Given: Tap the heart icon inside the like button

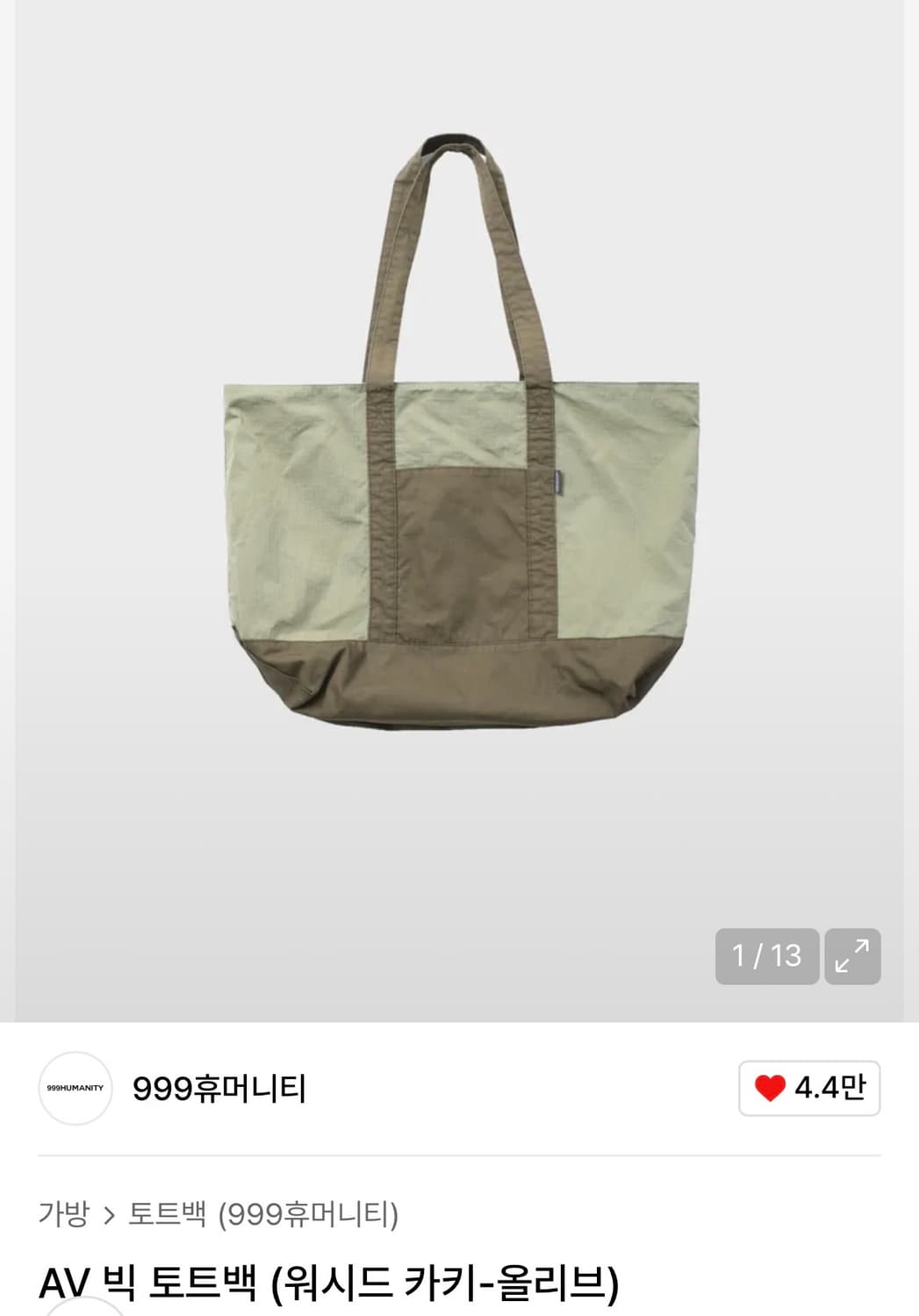Looking at the screenshot, I should pos(770,1086).
